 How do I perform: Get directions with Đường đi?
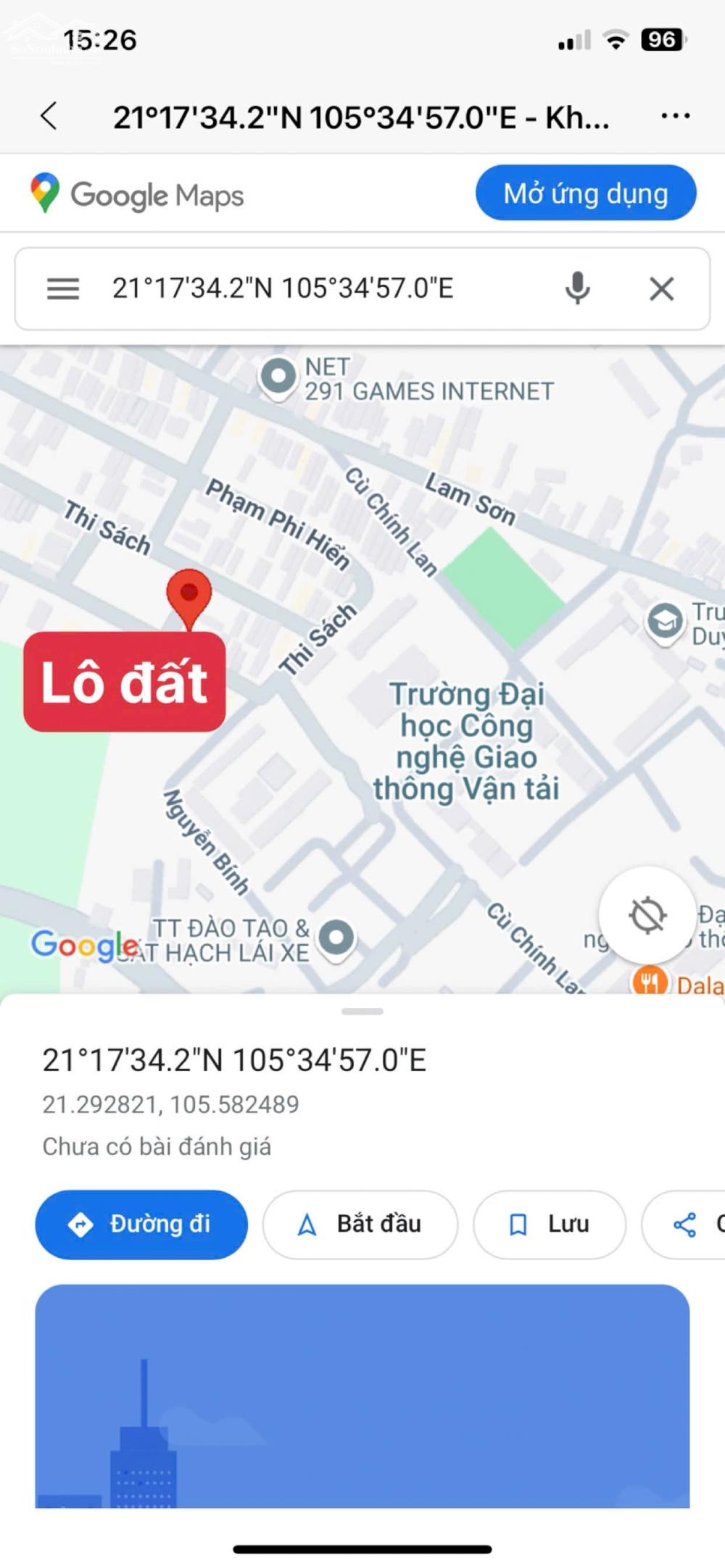point(141,1224)
